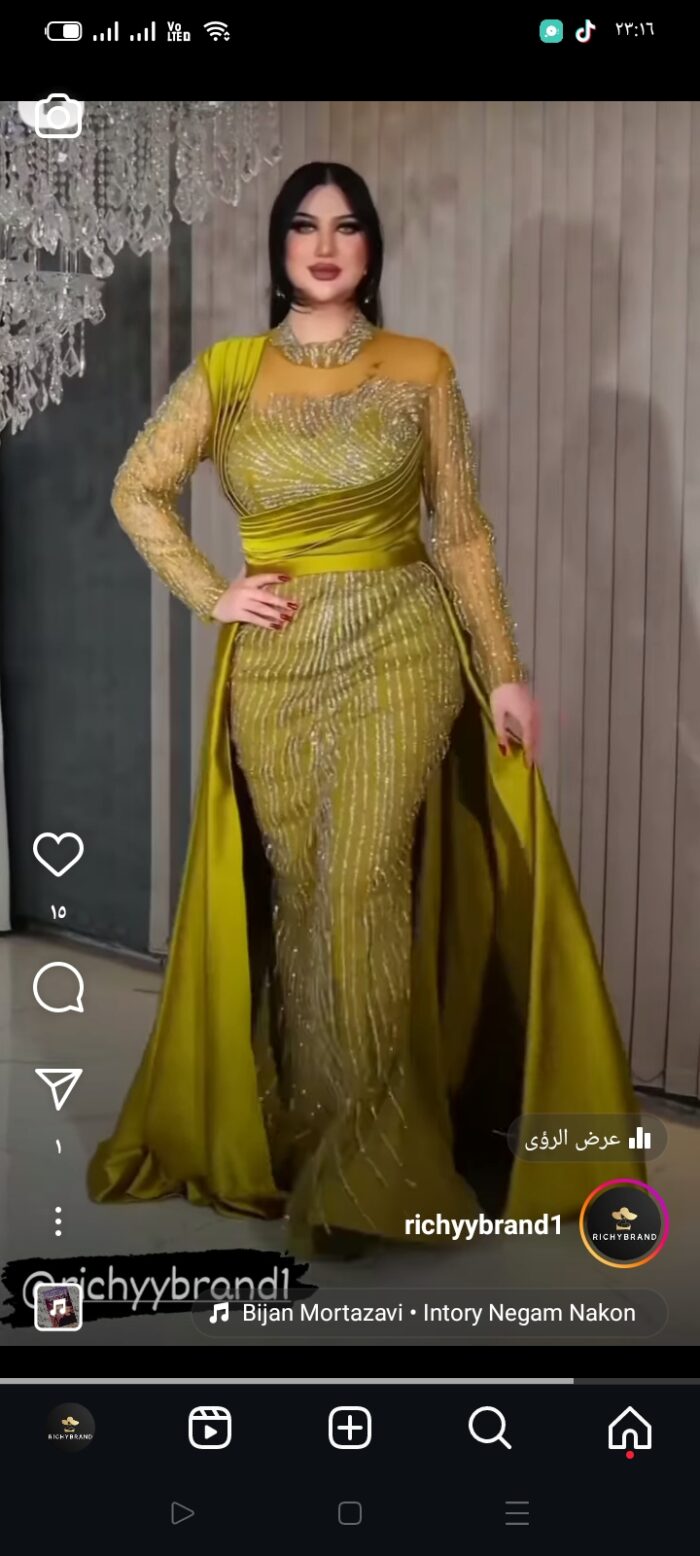Go to the Home feed tab
The height and width of the screenshot is (1556, 700).
(x=630, y=1428)
